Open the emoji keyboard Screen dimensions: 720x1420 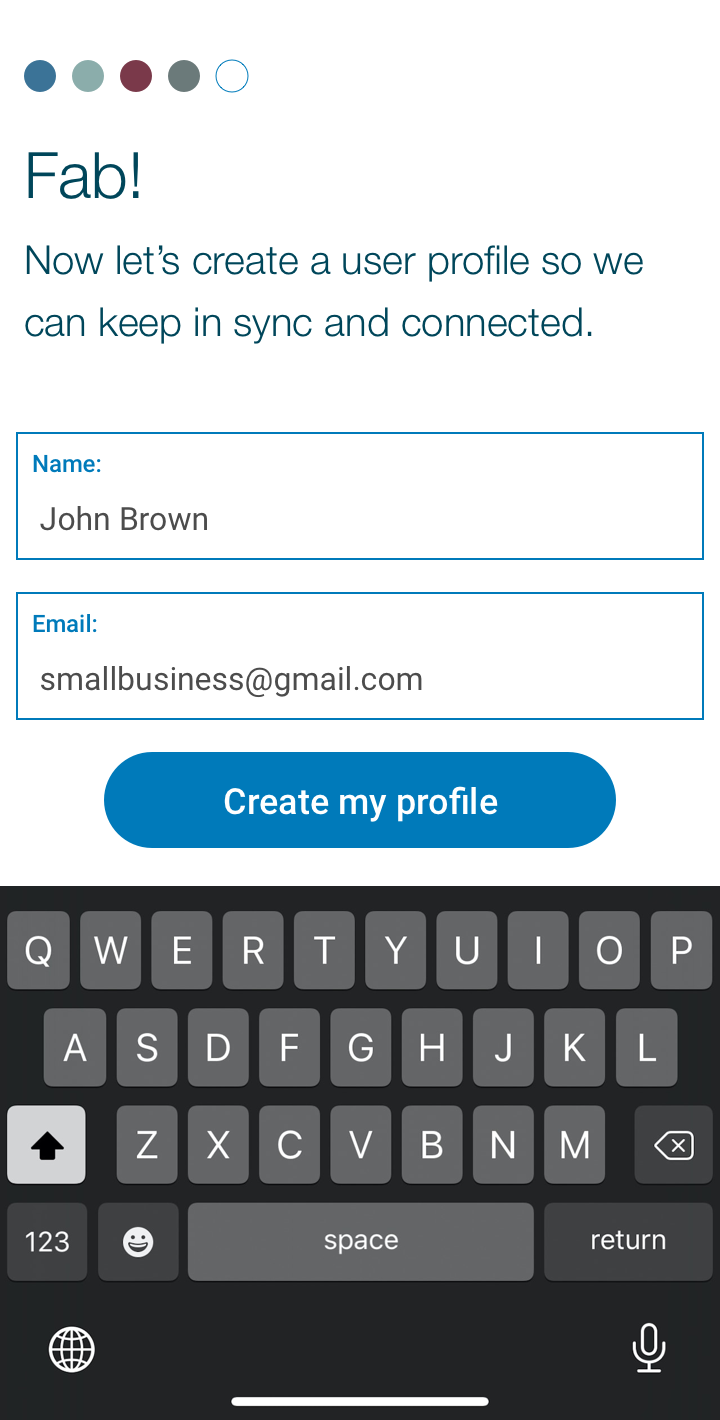coord(138,1241)
